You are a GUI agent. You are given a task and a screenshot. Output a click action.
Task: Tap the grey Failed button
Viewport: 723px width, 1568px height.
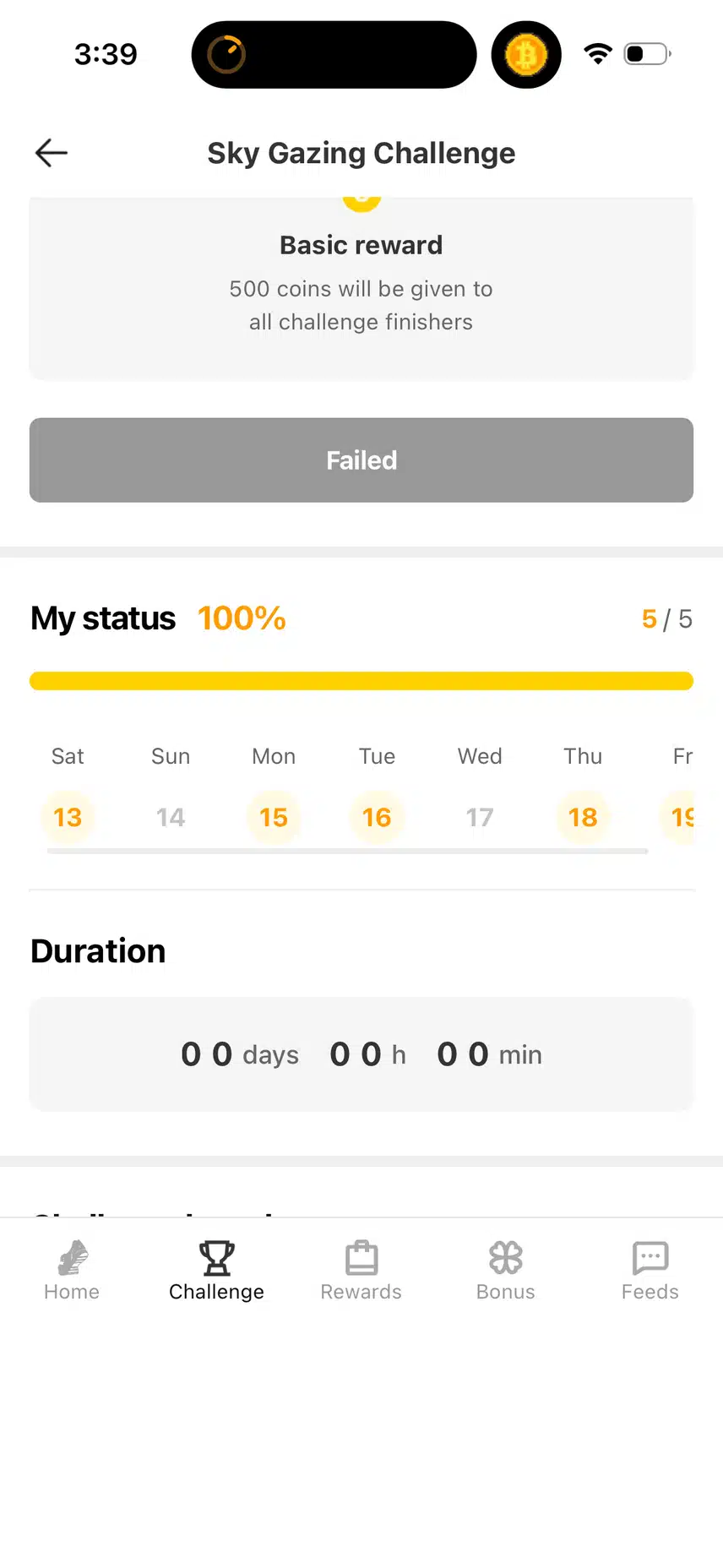click(x=361, y=460)
